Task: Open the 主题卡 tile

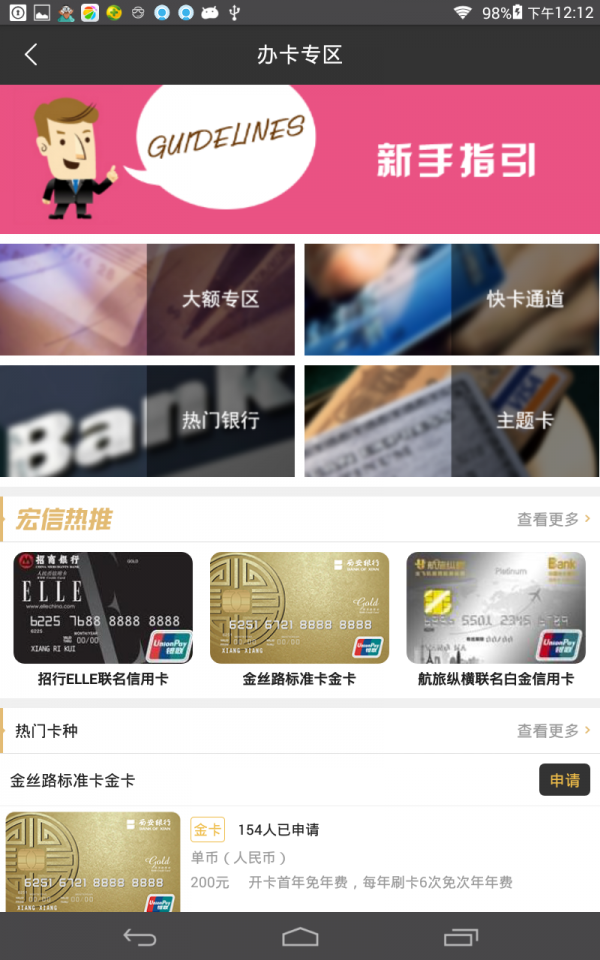Action: (x=452, y=420)
